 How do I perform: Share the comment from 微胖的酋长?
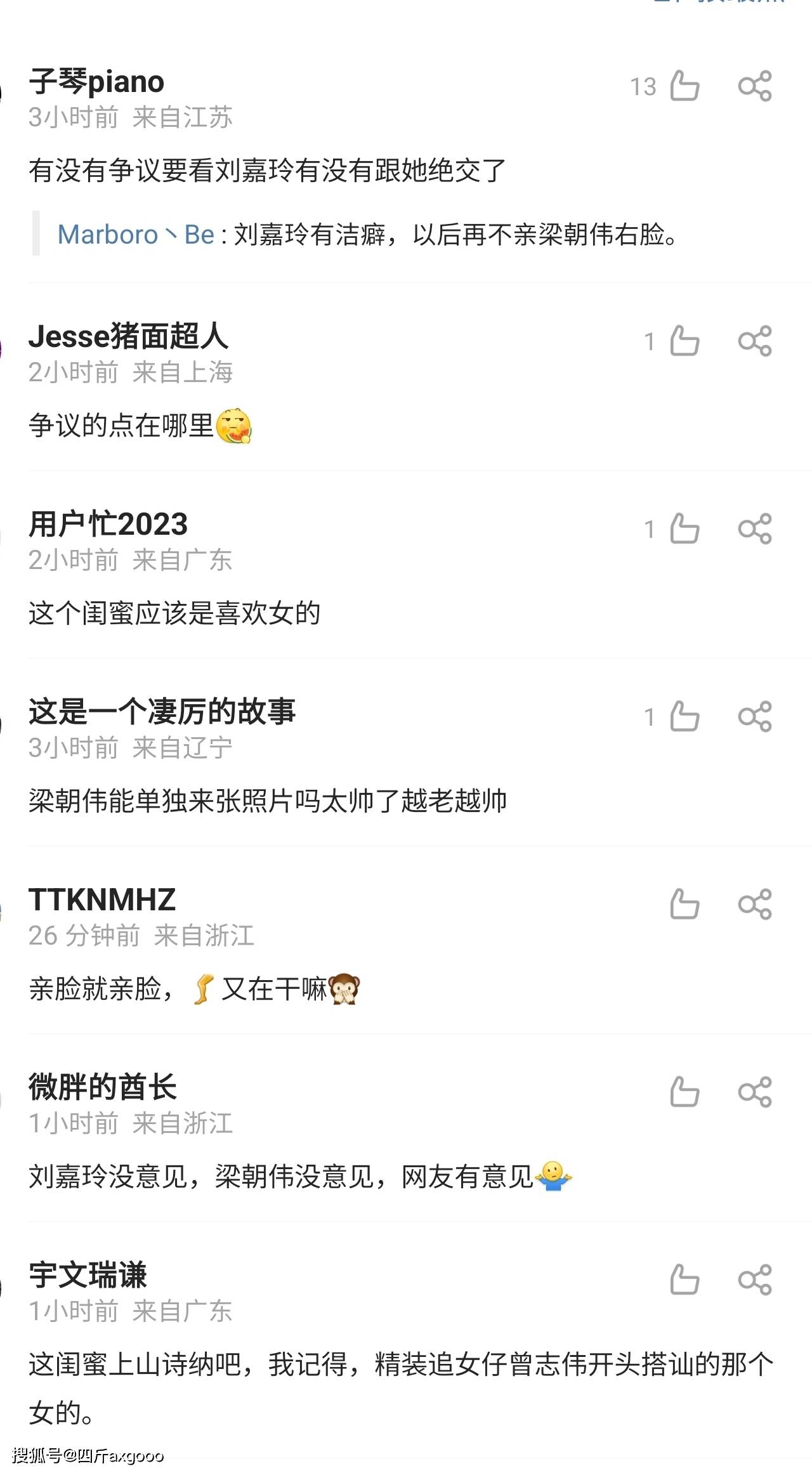pos(755,1092)
